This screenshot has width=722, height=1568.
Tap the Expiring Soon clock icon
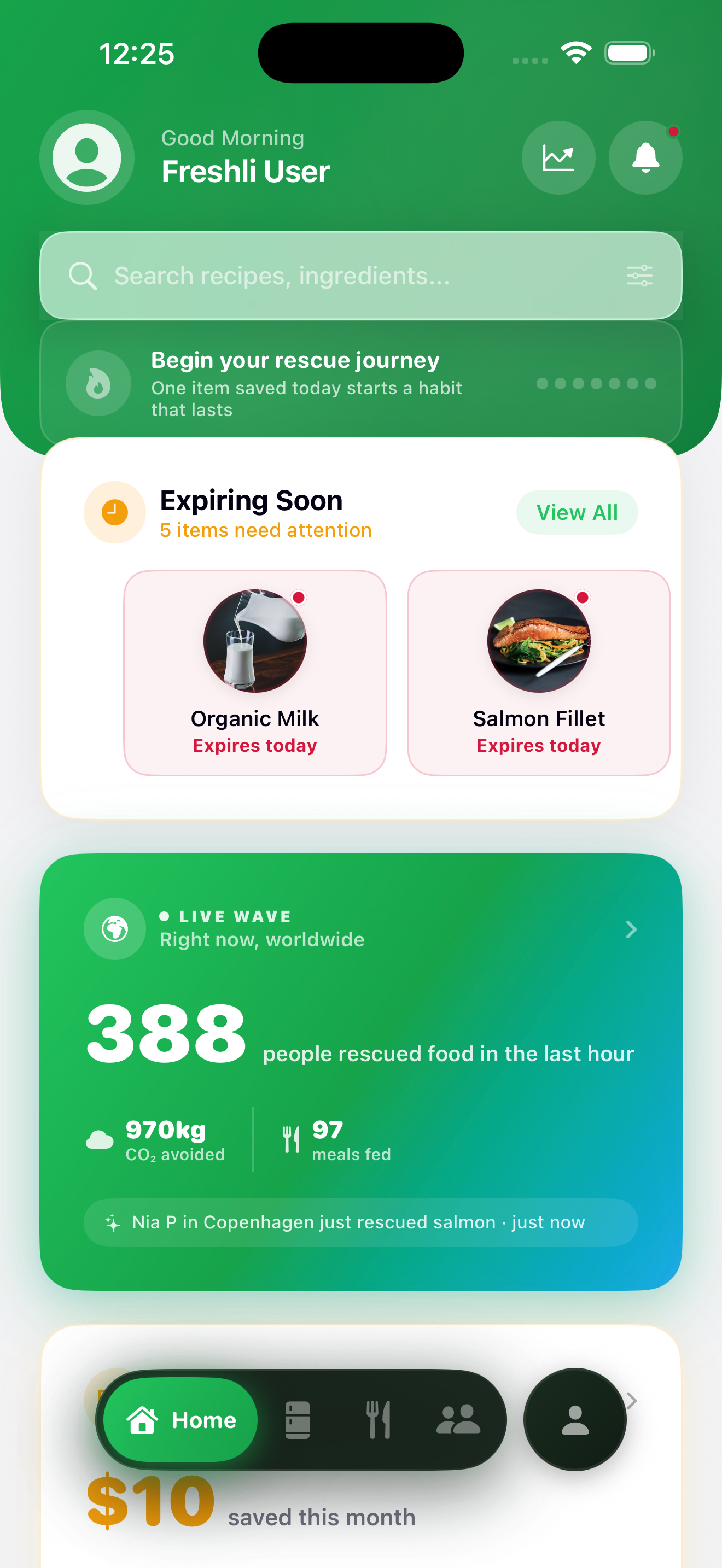(x=114, y=512)
